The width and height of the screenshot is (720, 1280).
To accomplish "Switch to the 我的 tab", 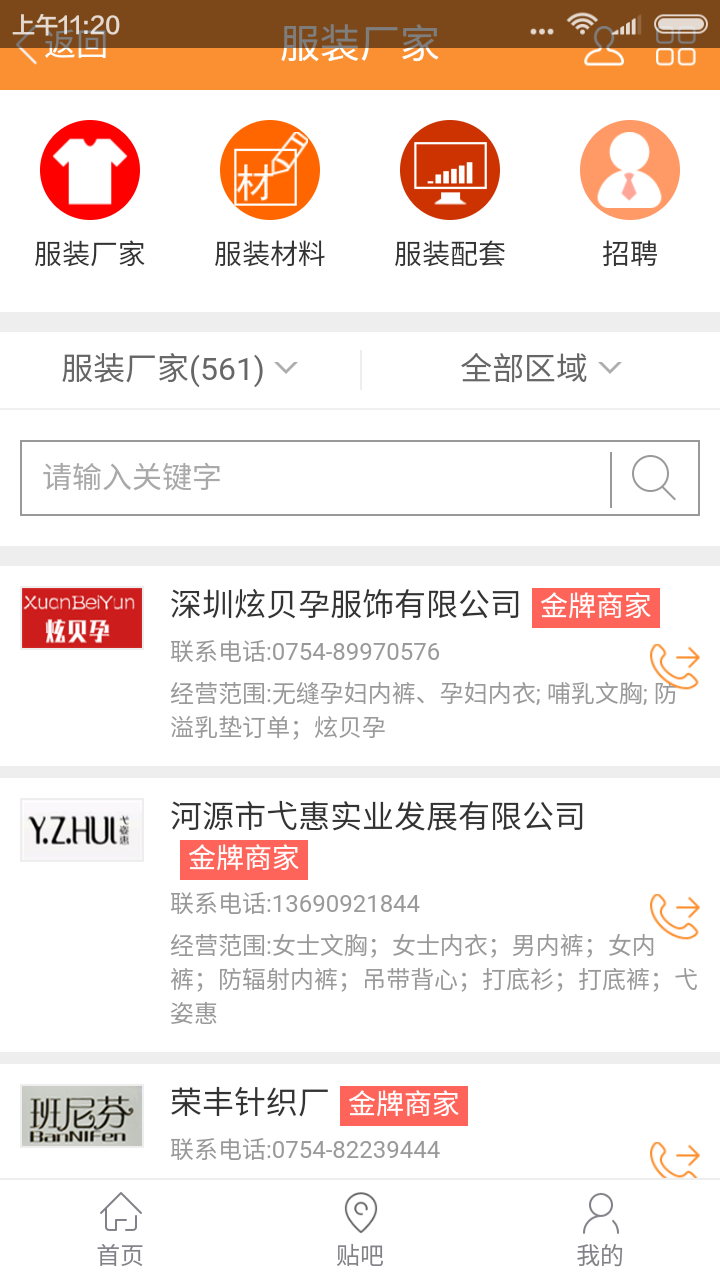I will point(600,1229).
